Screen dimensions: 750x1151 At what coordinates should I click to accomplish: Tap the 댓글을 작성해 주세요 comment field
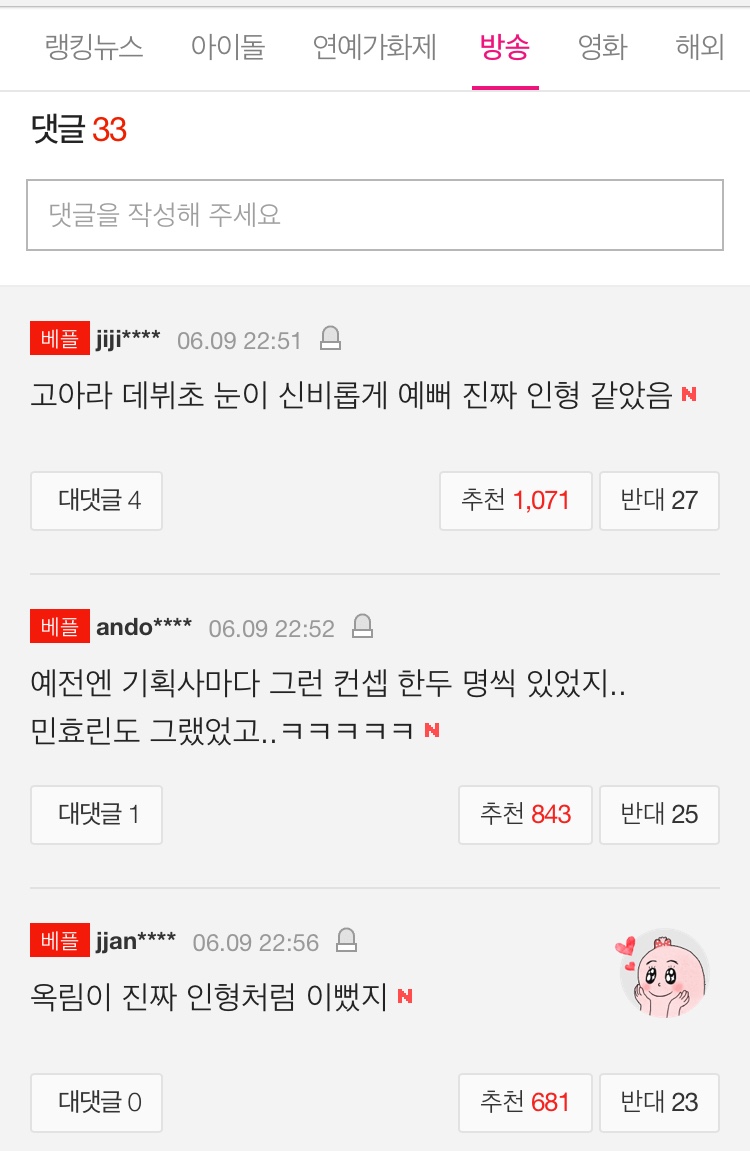[374, 214]
